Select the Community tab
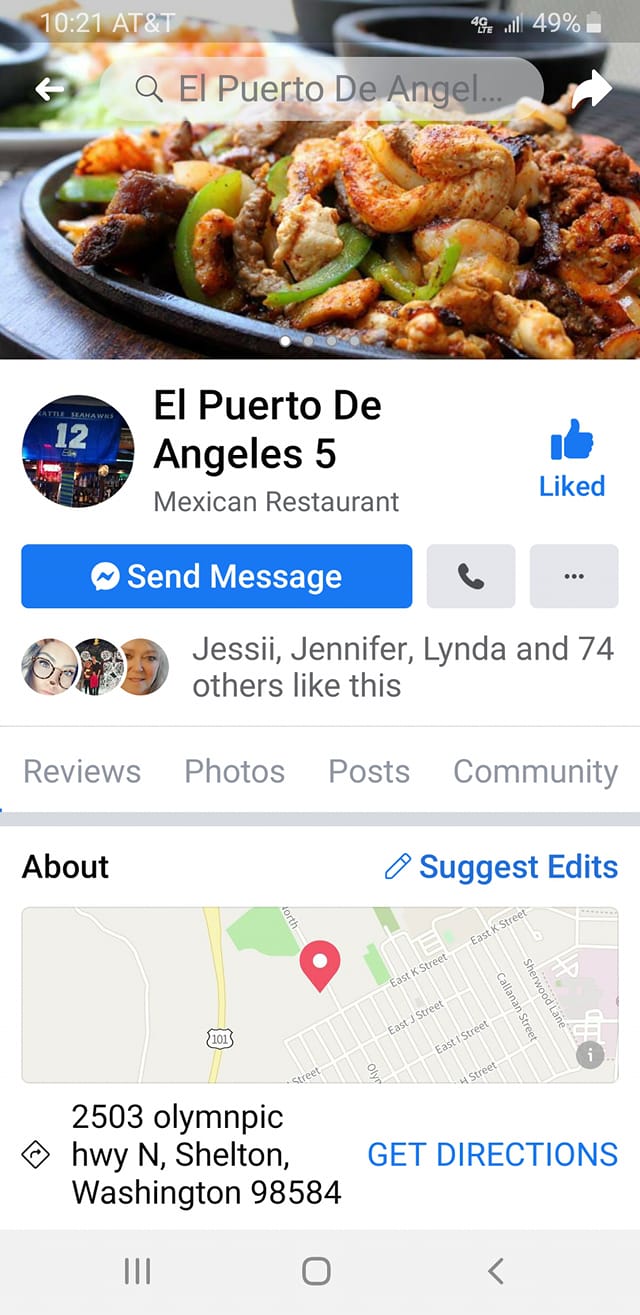The height and width of the screenshot is (1315, 640). [x=535, y=771]
